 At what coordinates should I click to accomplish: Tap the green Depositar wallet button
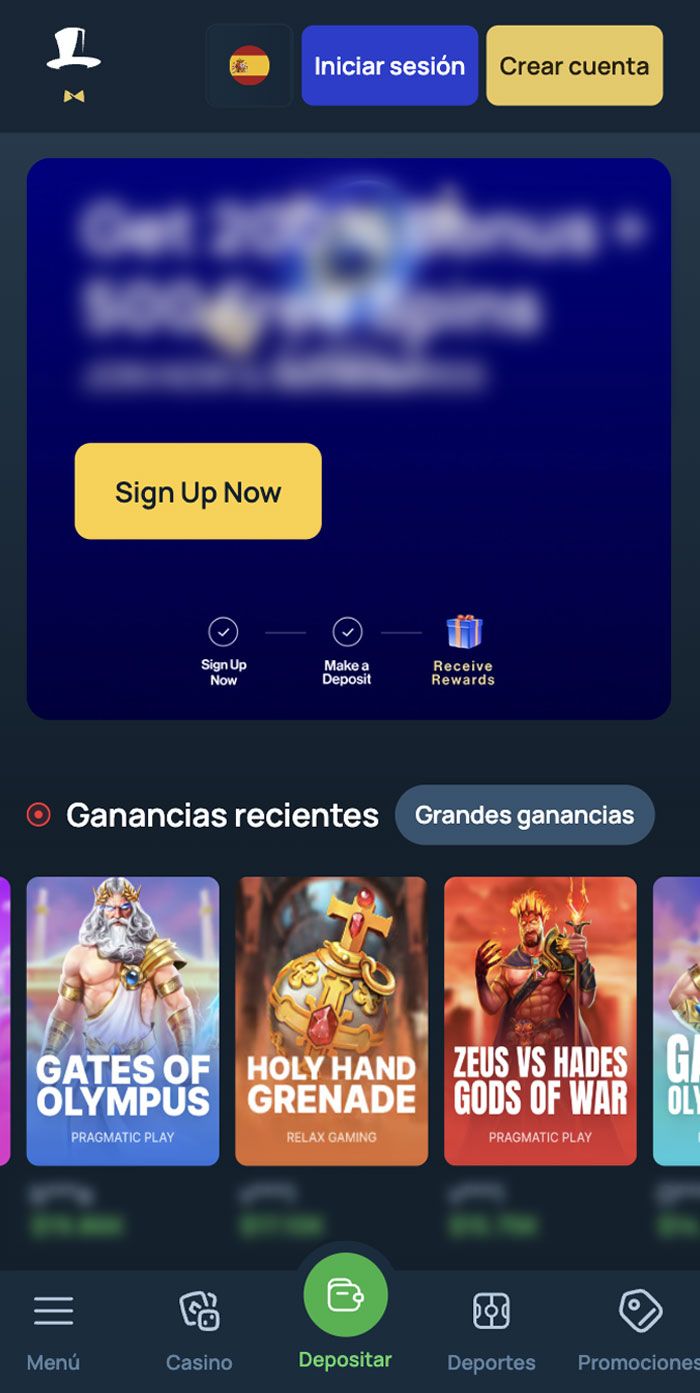345,1296
